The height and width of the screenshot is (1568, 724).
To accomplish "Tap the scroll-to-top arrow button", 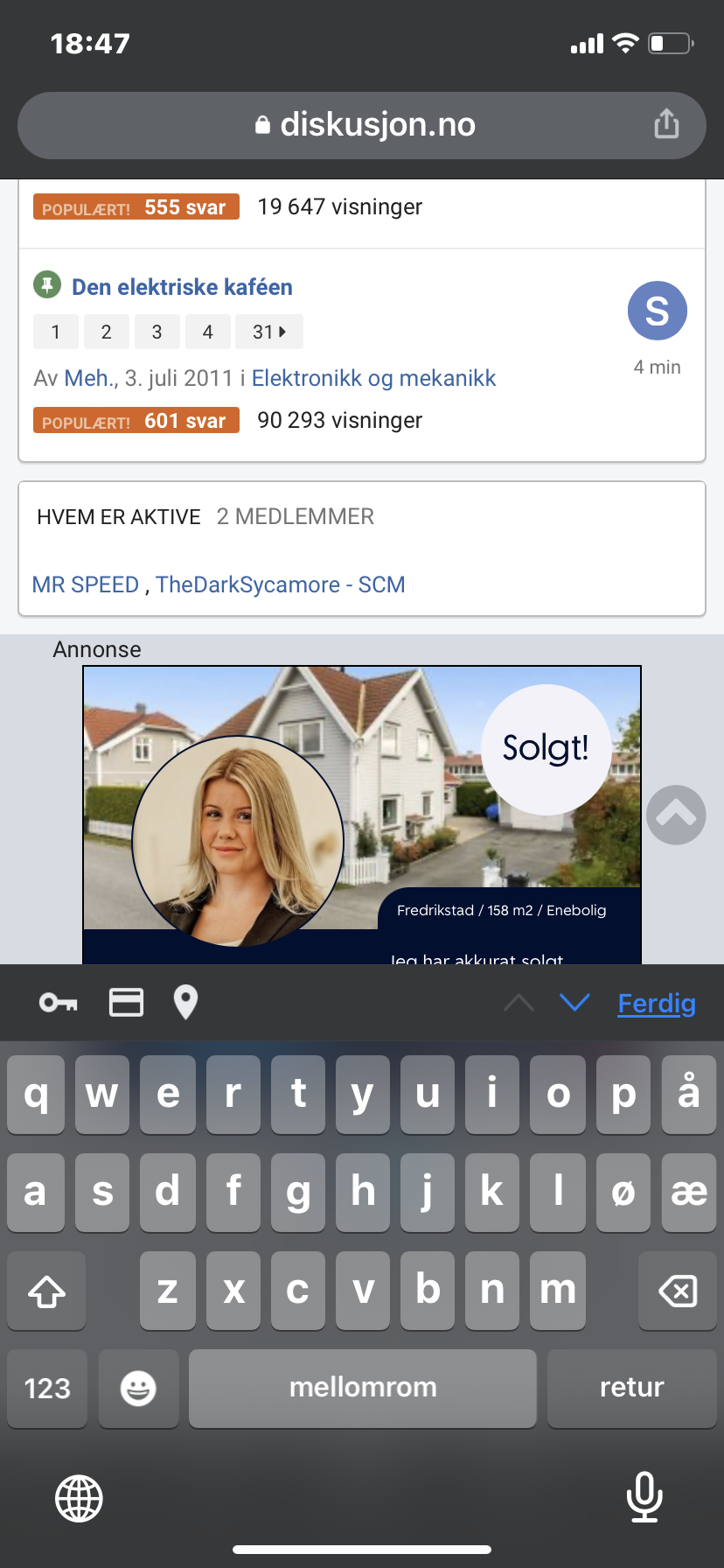I will 676,815.
